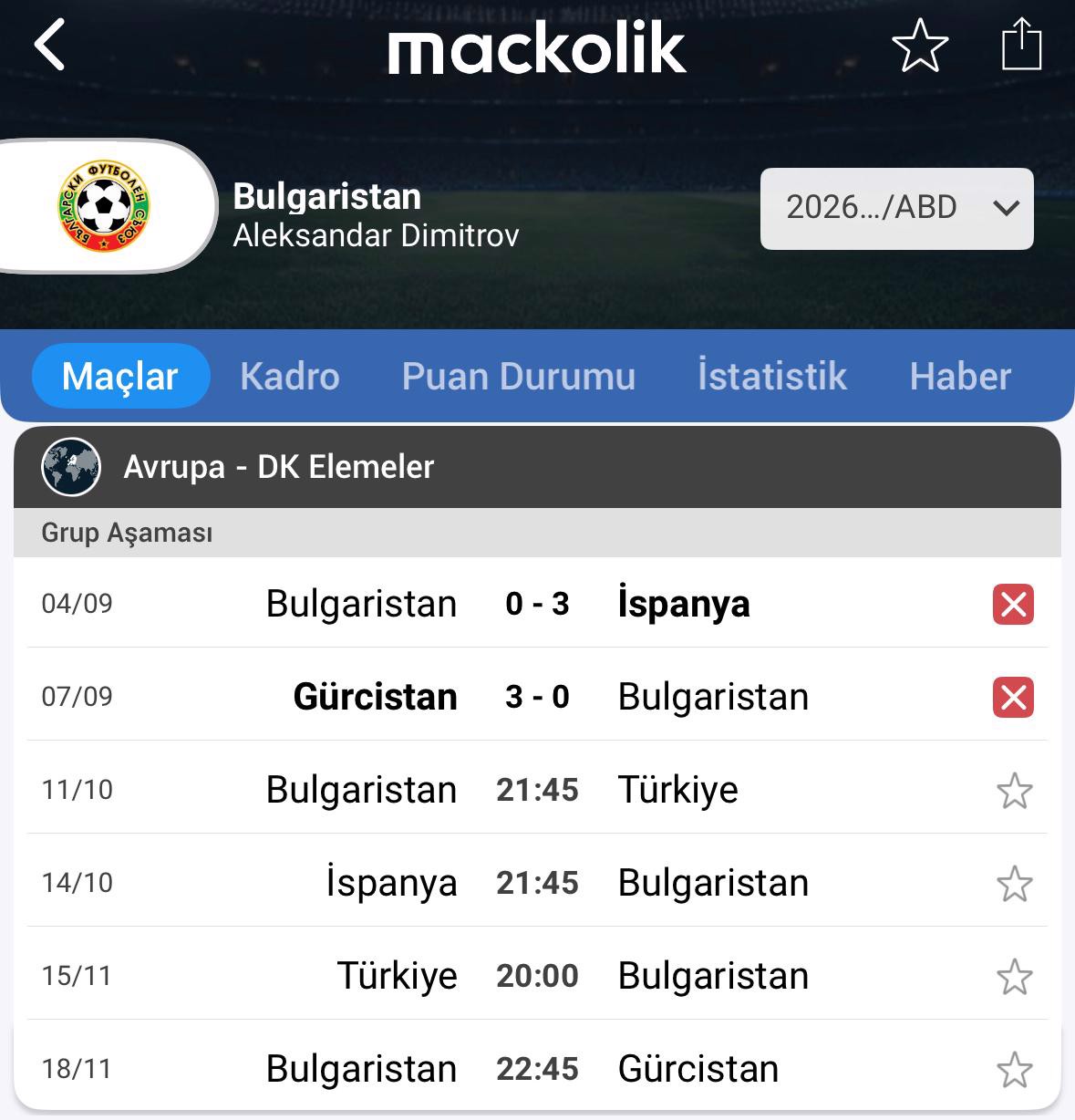Open the 15/11 Türkiye vs Bulgaristan match
The image size is (1075, 1120).
point(536,976)
